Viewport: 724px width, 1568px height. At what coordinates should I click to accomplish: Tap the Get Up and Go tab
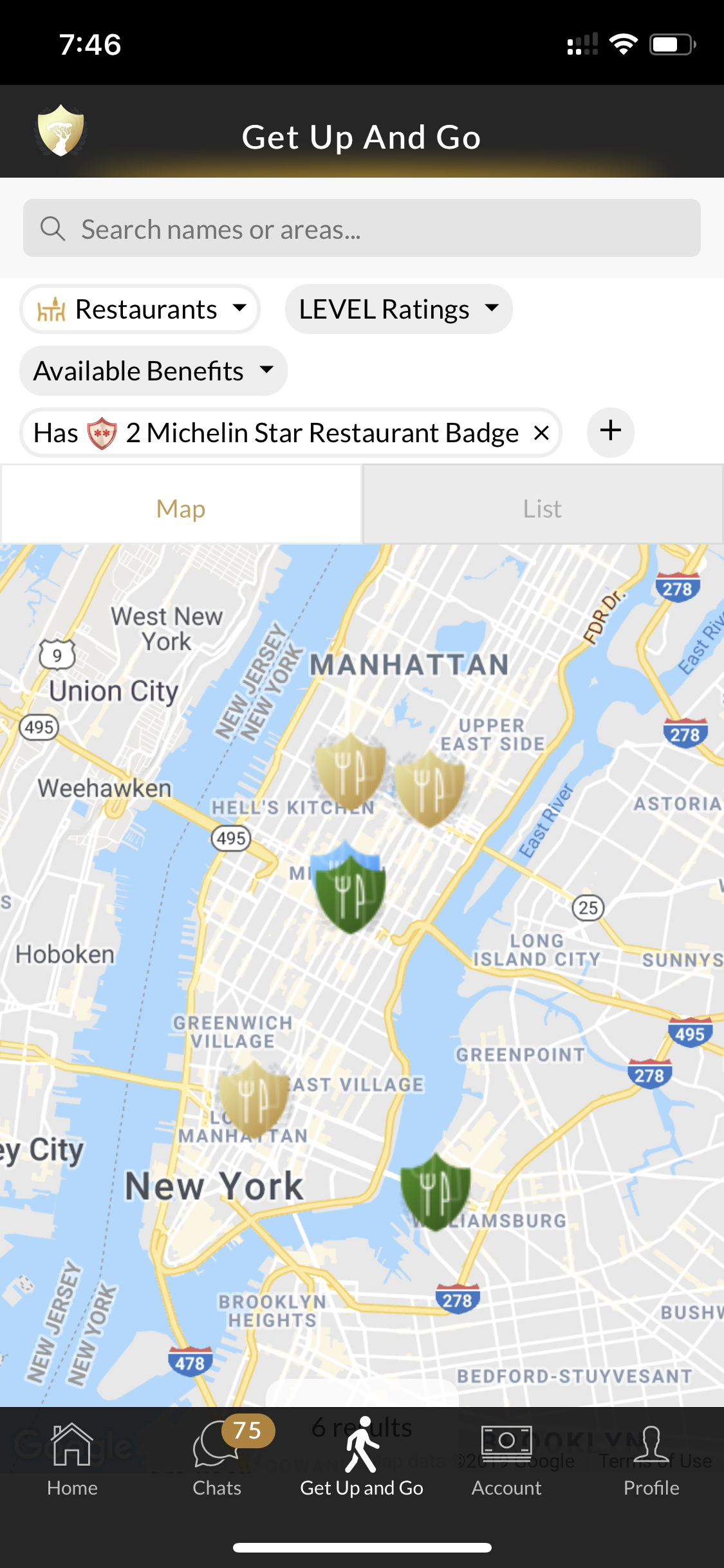pyautogui.click(x=362, y=1458)
